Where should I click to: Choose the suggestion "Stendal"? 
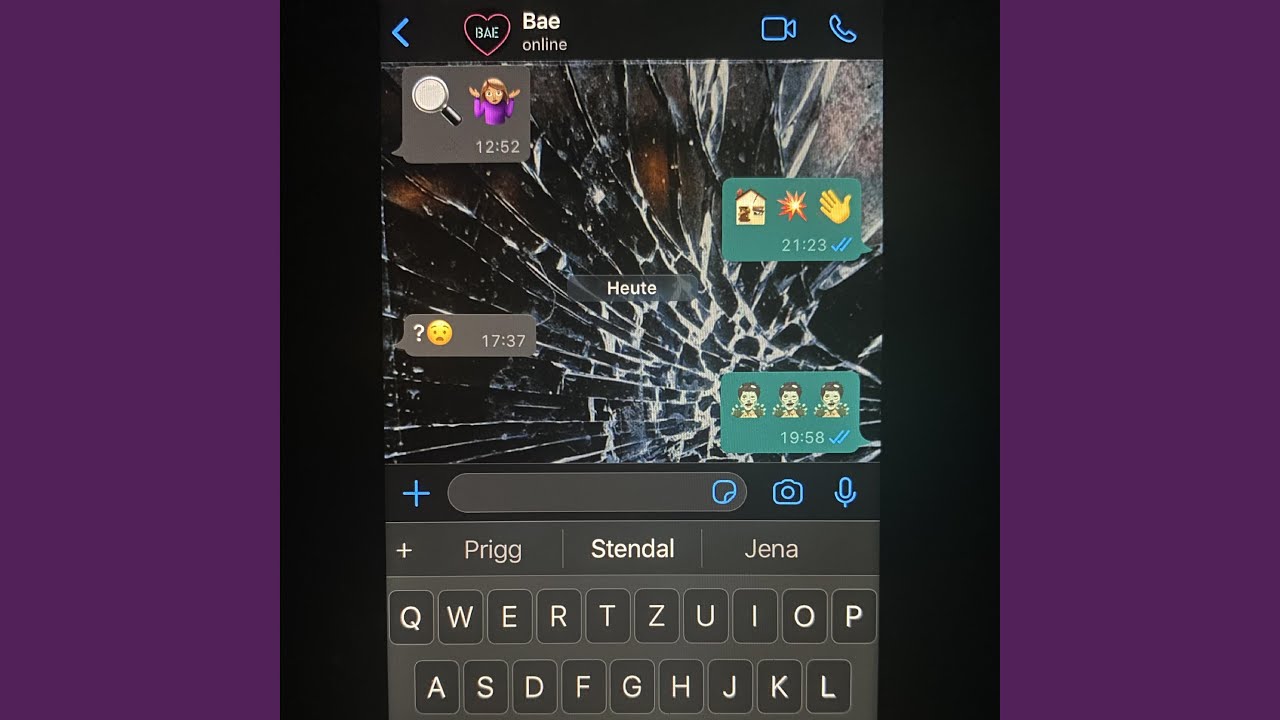[632, 549]
